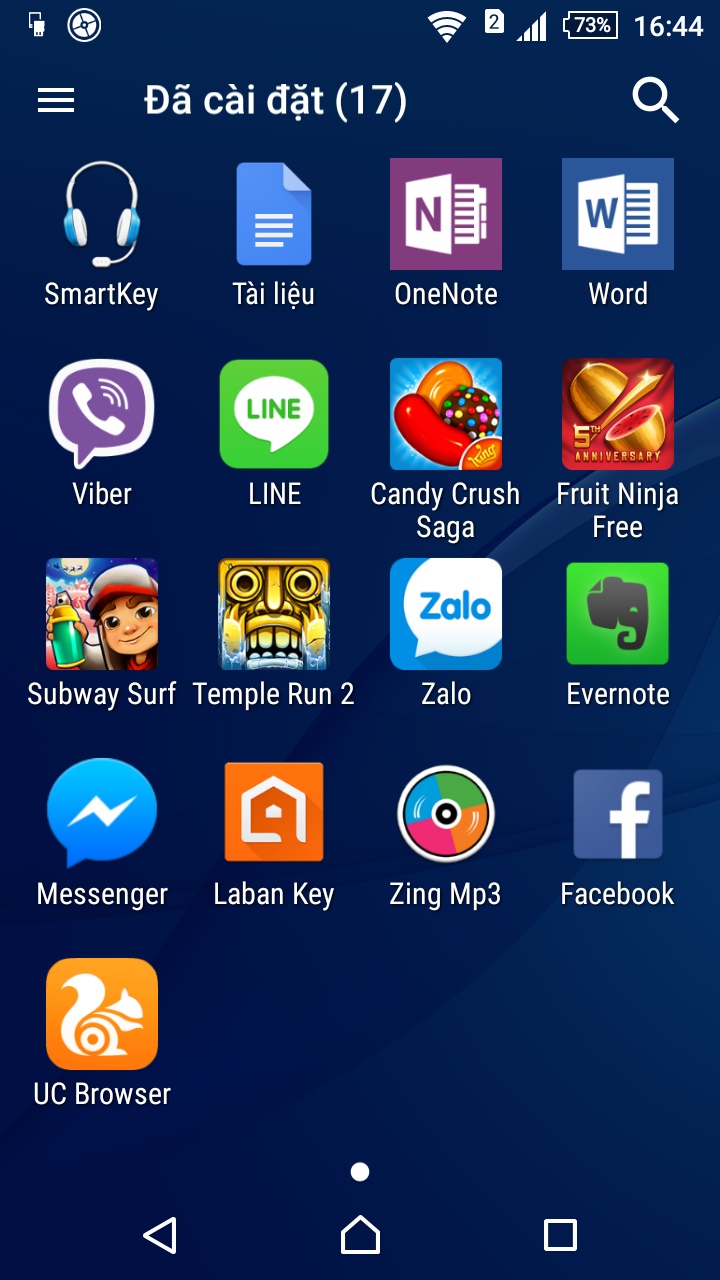Start Temple Run 2
This screenshot has width=720, height=1280.
274,613
